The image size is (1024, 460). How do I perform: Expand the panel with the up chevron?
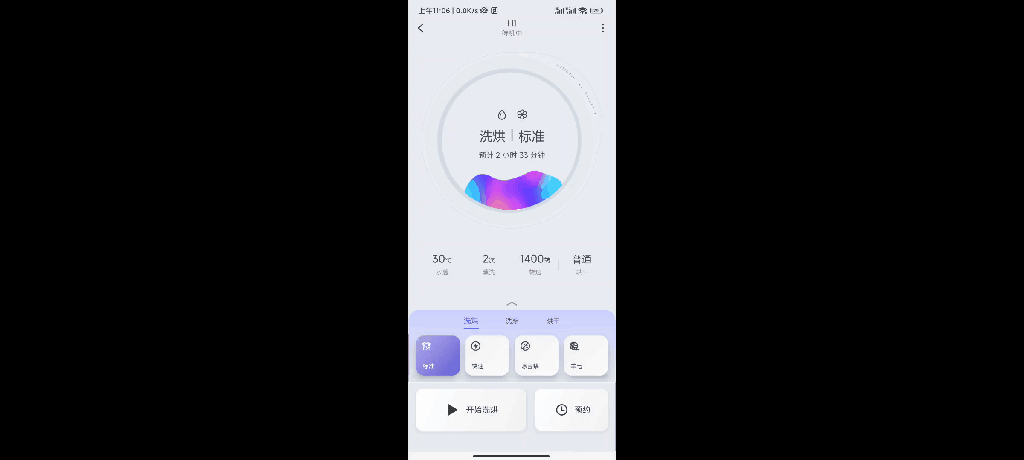tap(512, 303)
